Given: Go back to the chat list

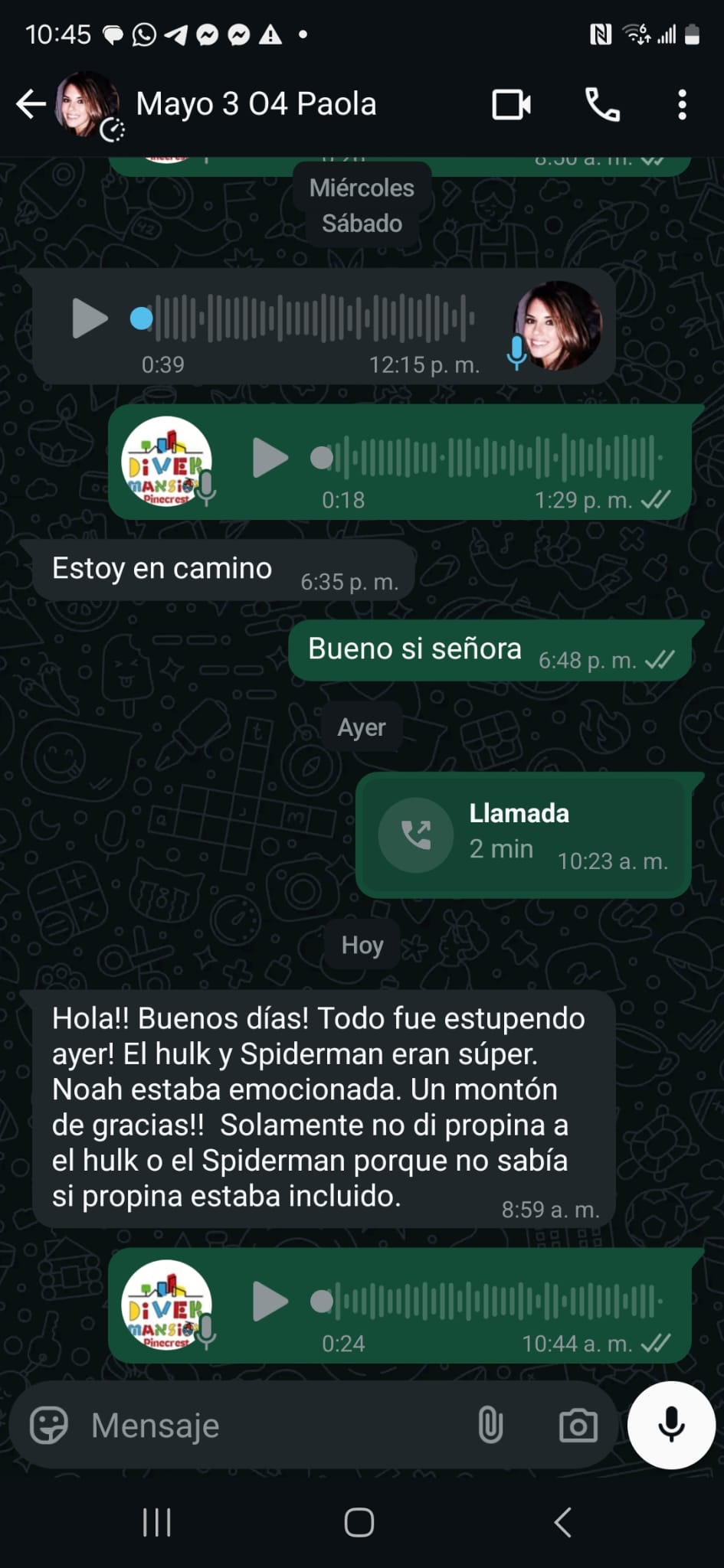Looking at the screenshot, I should [31, 104].
